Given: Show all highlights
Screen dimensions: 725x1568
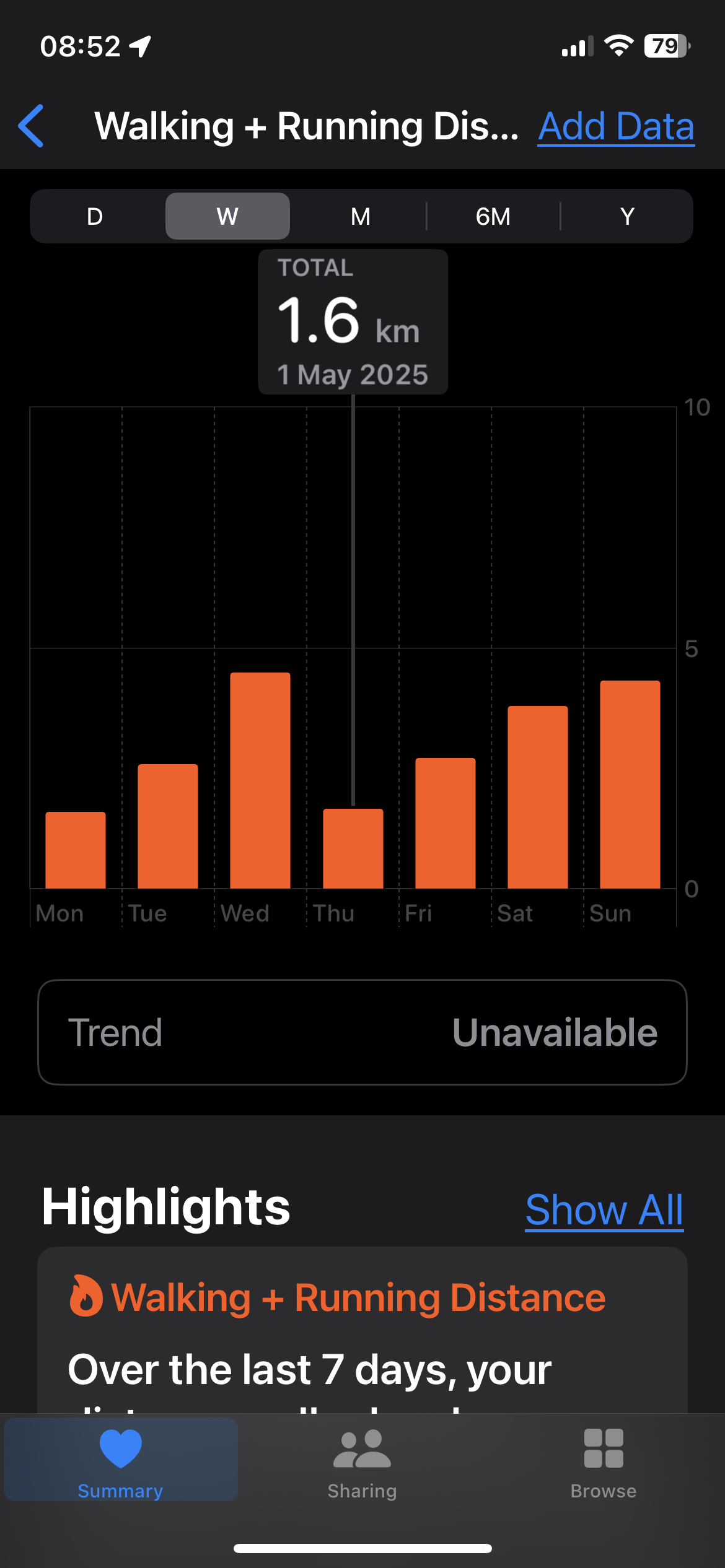Looking at the screenshot, I should click(604, 1209).
